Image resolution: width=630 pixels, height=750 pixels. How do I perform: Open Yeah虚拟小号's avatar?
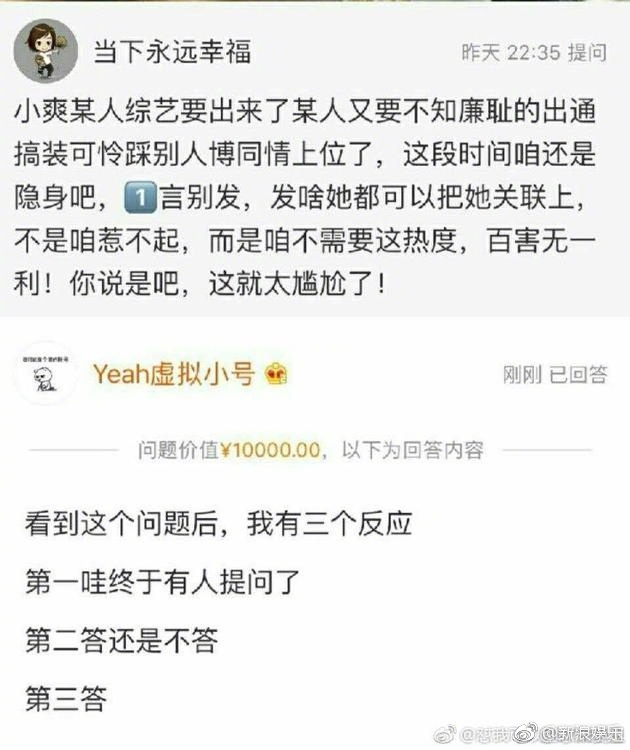pos(44,375)
